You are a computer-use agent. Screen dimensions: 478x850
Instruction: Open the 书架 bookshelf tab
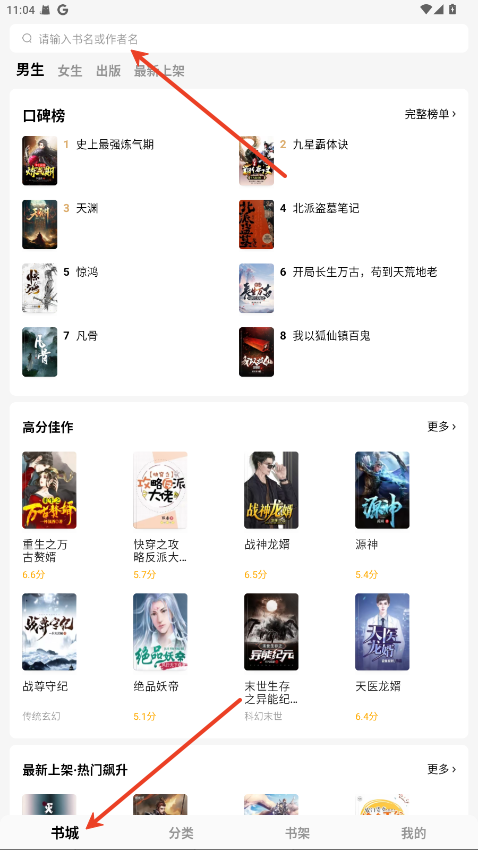298,833
